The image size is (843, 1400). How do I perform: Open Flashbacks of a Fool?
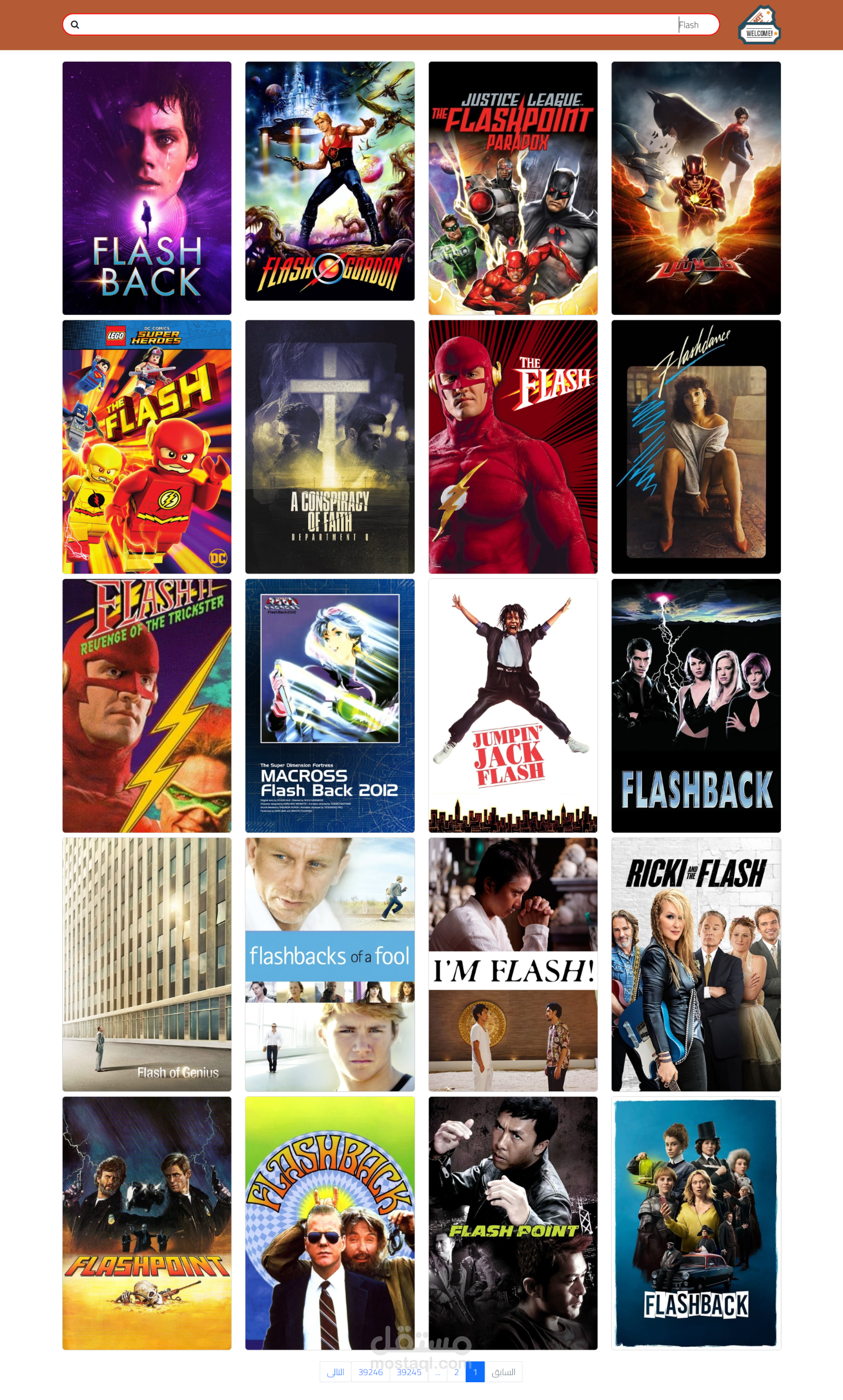point(330,964)
